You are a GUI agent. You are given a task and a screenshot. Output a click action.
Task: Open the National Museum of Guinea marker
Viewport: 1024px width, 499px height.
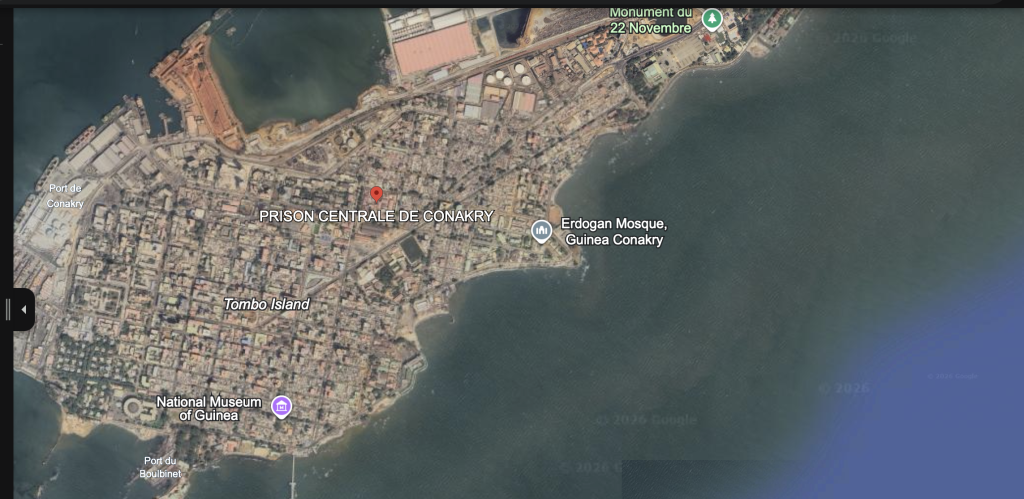click(x=282, y=406)
